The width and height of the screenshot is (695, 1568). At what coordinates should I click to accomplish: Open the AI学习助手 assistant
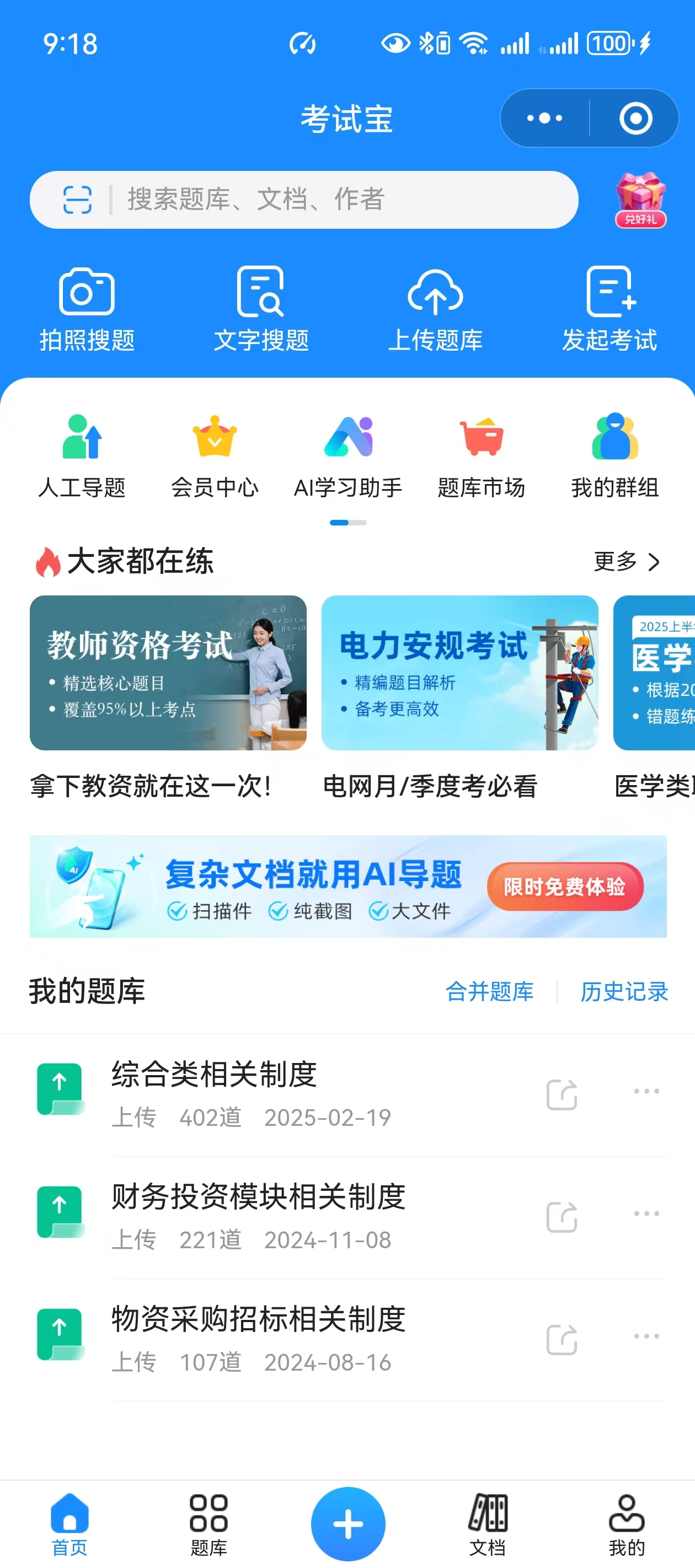point(348,457)
